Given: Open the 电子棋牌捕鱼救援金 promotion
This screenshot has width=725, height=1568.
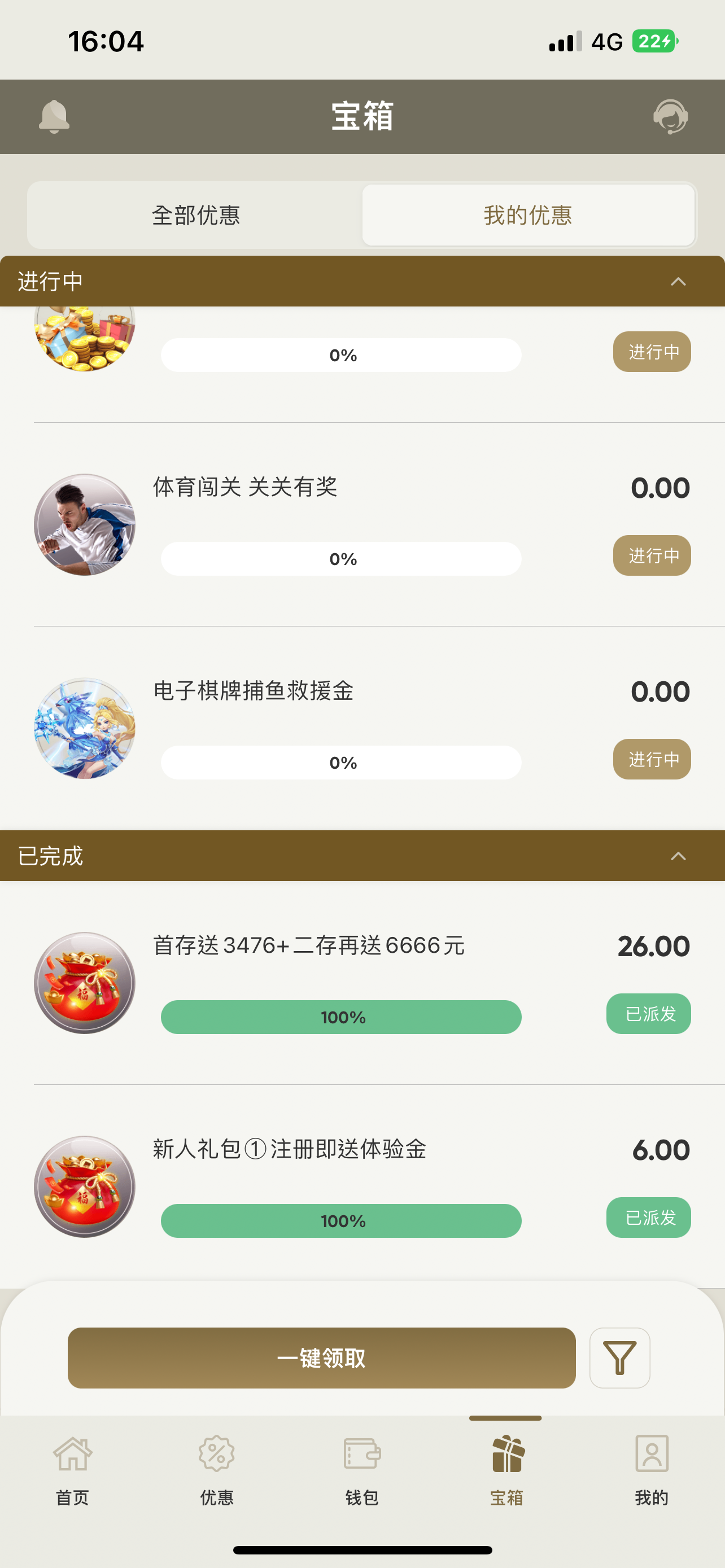Looking at the screenshot, I should pos(253,691).
